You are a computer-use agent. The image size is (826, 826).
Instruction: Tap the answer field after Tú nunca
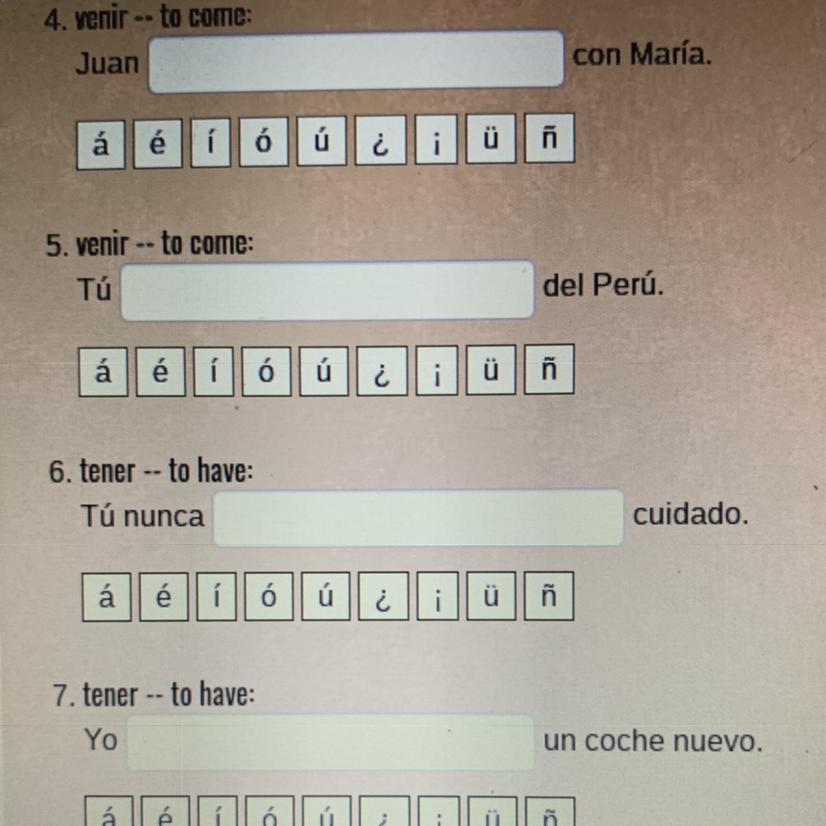(418, 518)
